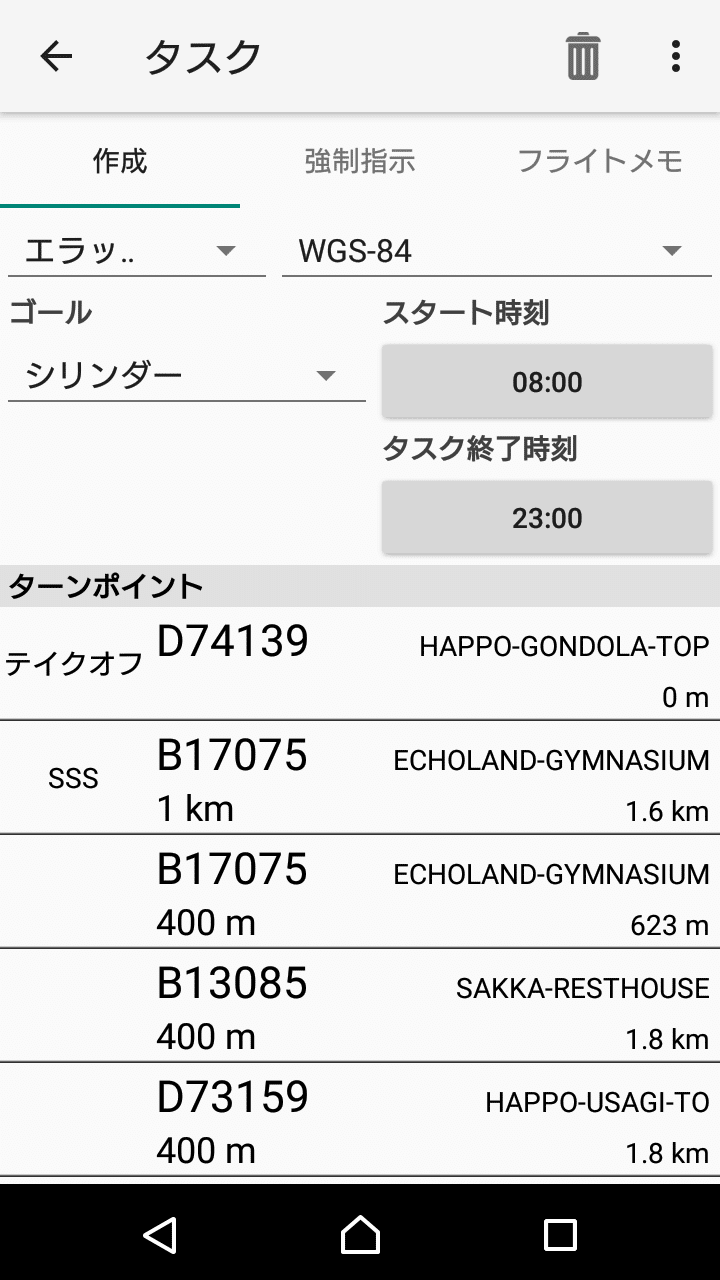Open the overflow menu
This screenshot has width=720, height=1280.
676,57
